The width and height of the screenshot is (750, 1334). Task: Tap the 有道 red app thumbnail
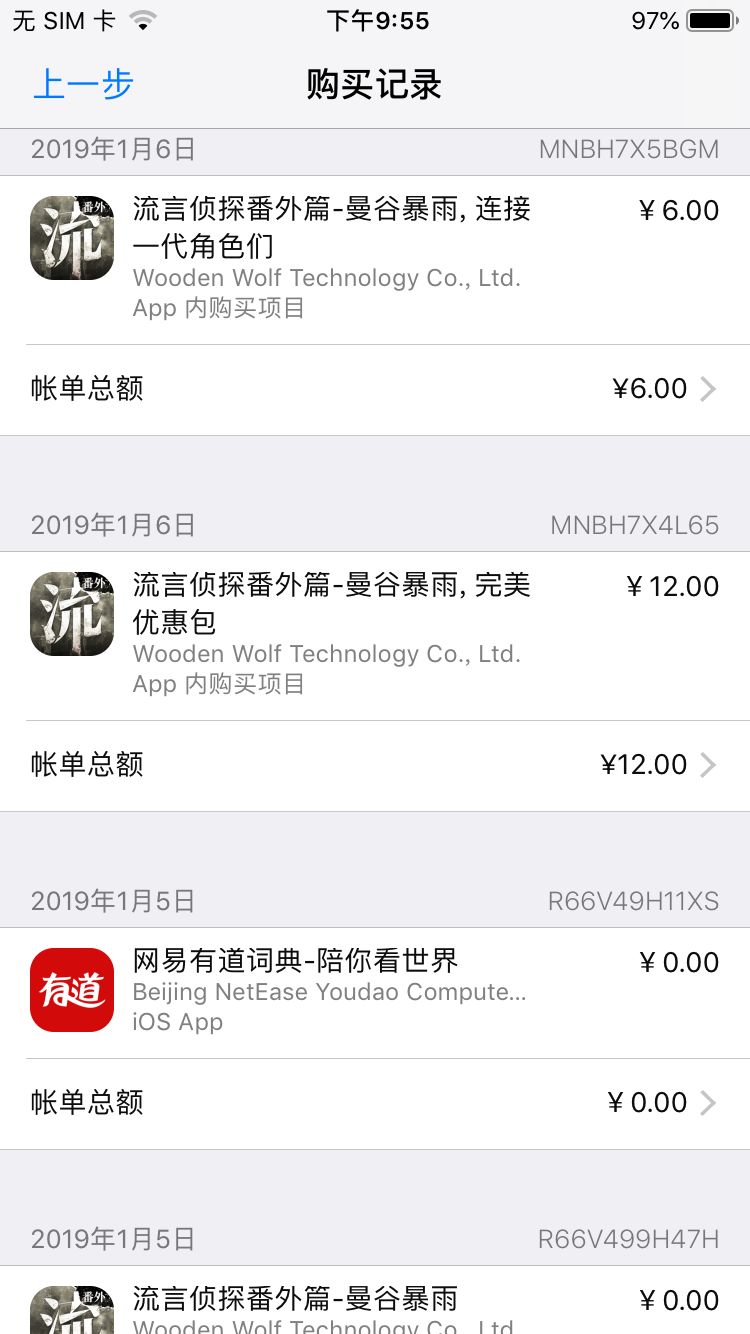[71, 990]
